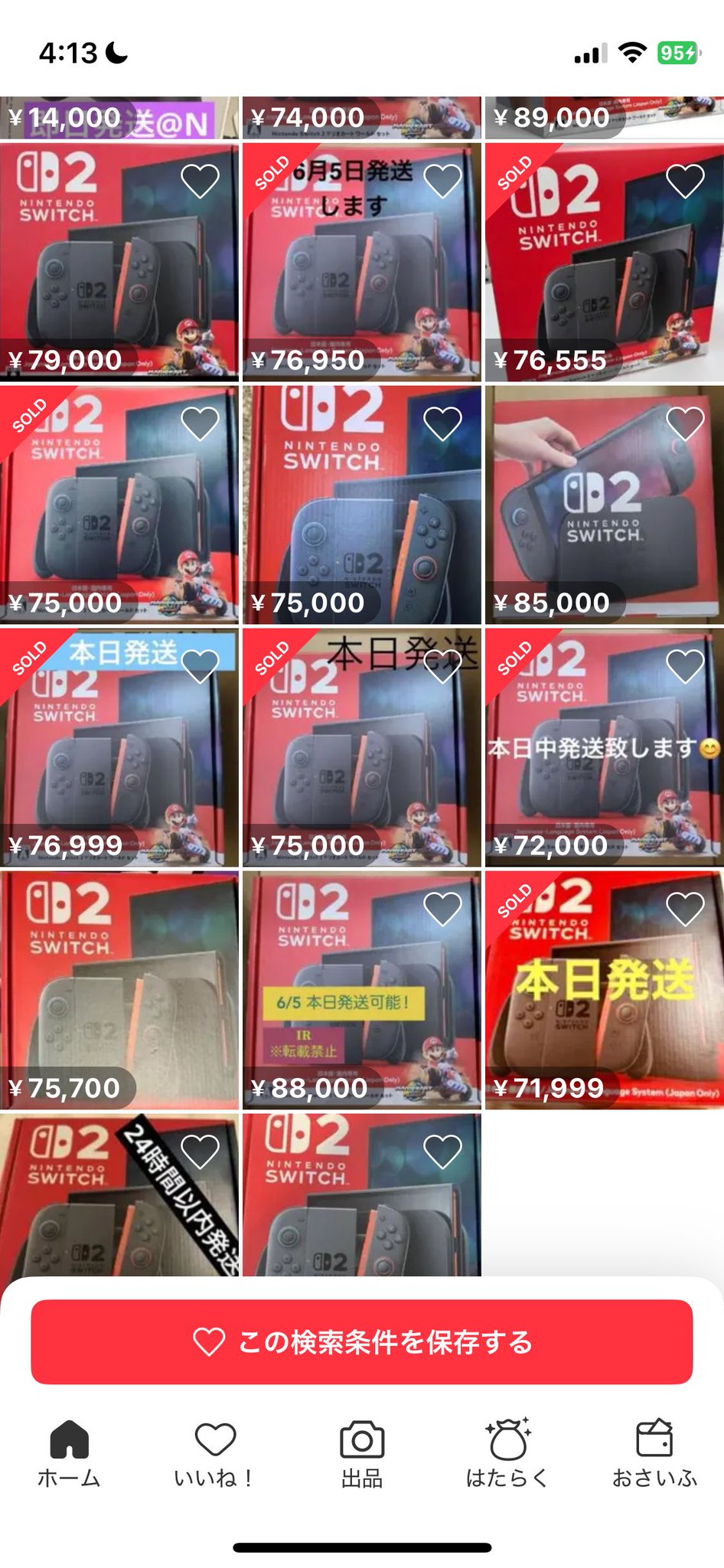Tap この検索条件を保存する button

click(x=361, y=1341)
